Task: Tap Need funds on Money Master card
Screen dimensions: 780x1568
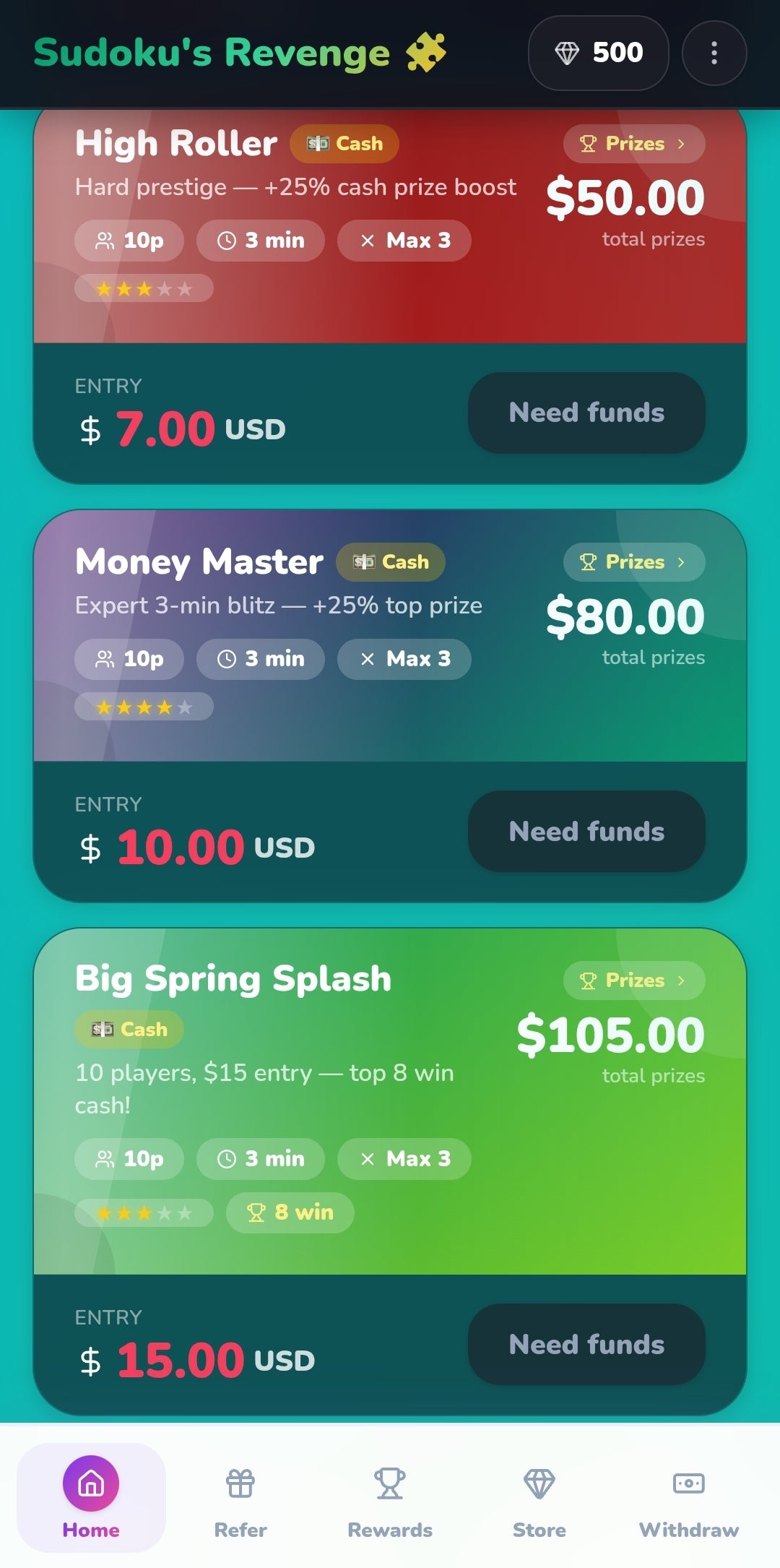Action: tap(586, 831)
